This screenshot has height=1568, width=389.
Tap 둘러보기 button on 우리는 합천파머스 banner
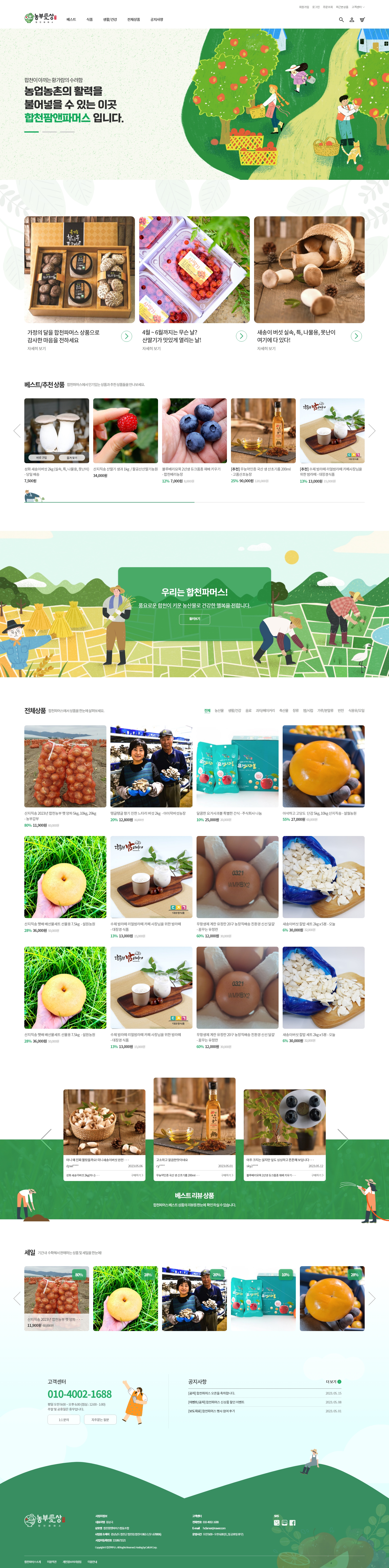(x=194, y=619)
